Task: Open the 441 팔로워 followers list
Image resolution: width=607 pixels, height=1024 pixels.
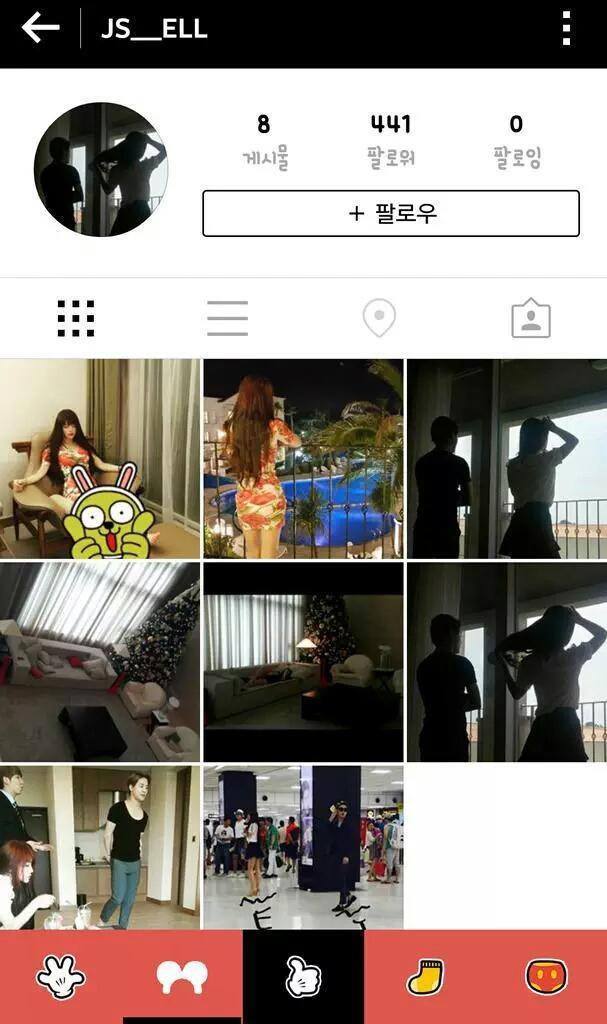Action: tap(391, 140)
